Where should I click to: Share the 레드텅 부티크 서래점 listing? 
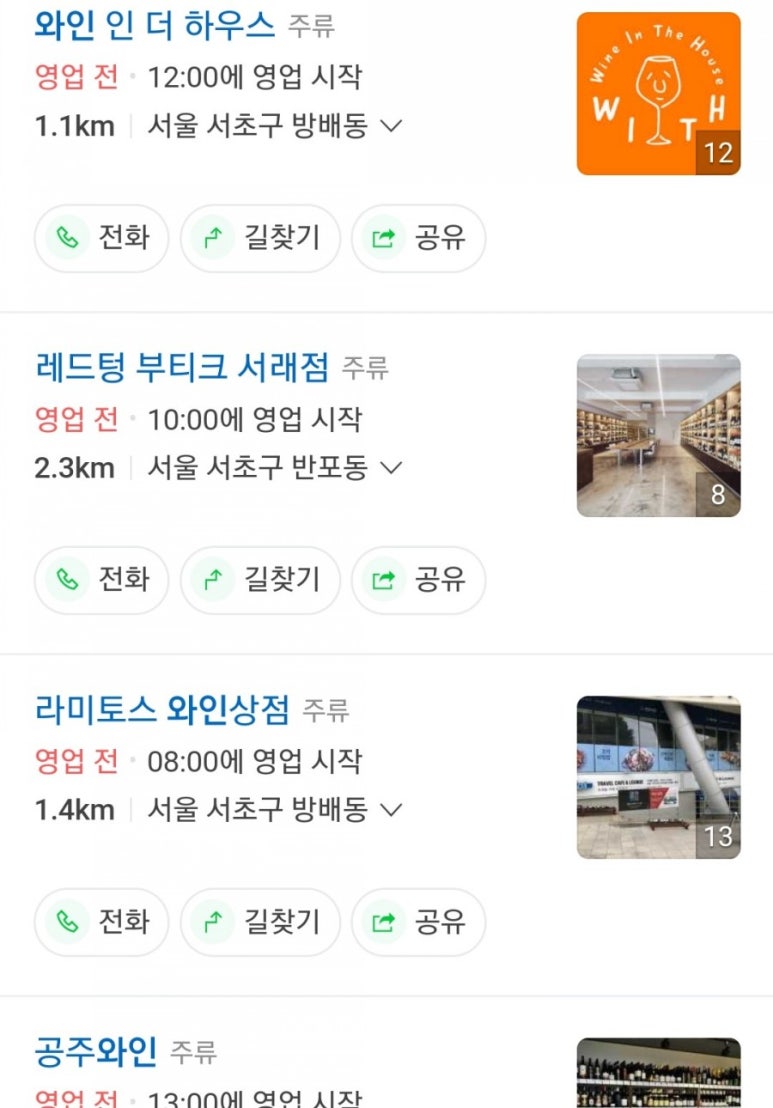coord(418,580)
